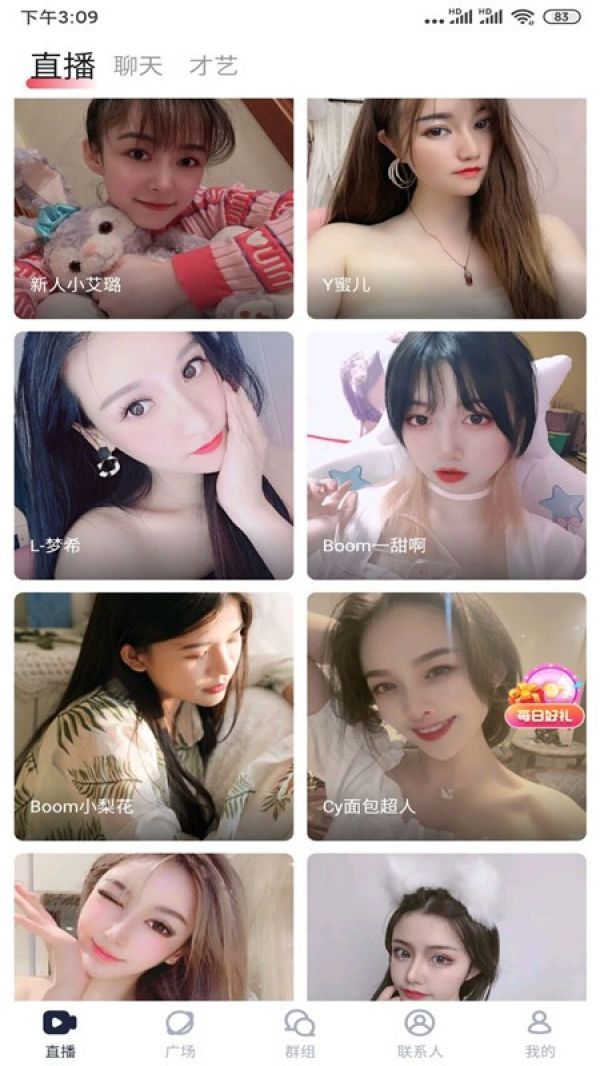The height and width of the screenshot is (1066, 600).
Task: Tap the 直播 bottom navigation item
Action: (x=60, y=1033)
